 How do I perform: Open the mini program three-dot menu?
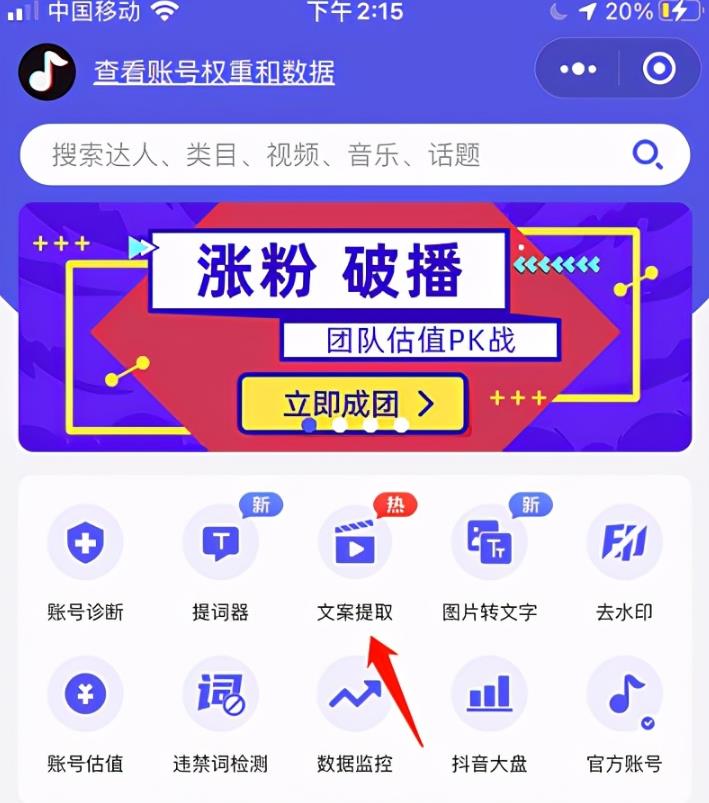[577, 69]
